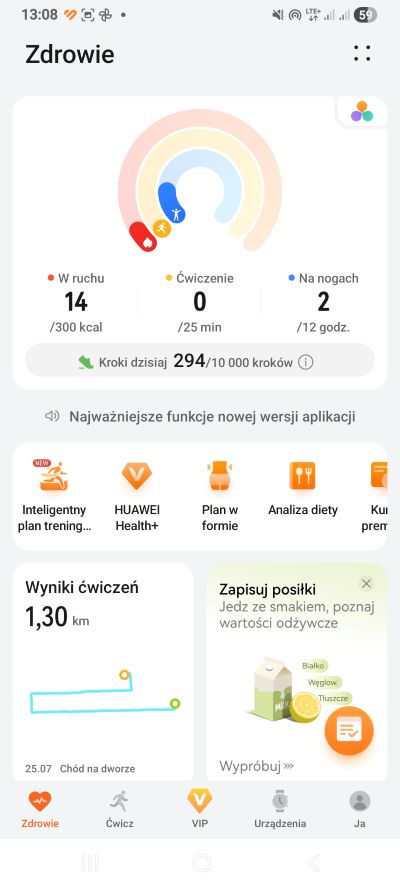Open the activity rings card
This screenshot has height=889, width=400.
tap(200, 243)
